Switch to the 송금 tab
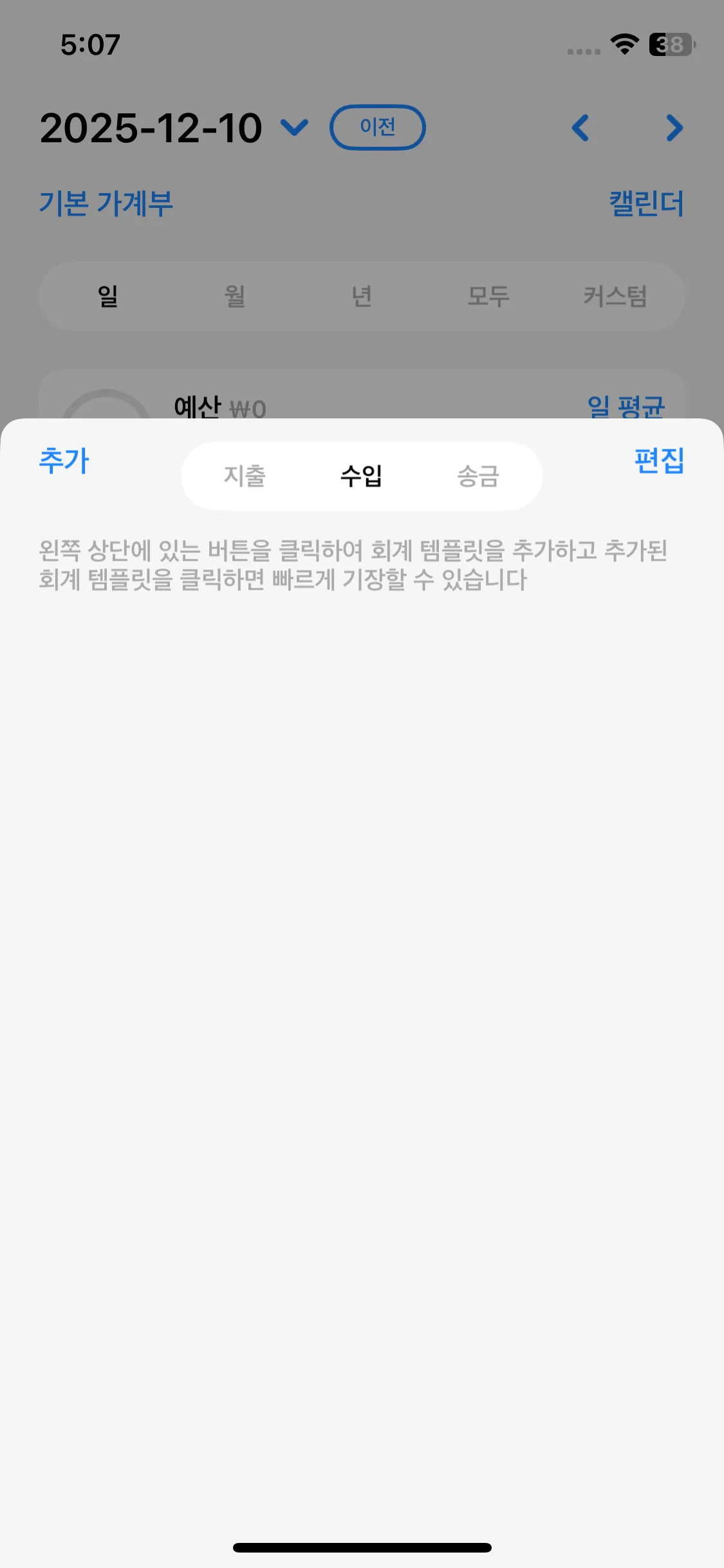 pos(479,476)
